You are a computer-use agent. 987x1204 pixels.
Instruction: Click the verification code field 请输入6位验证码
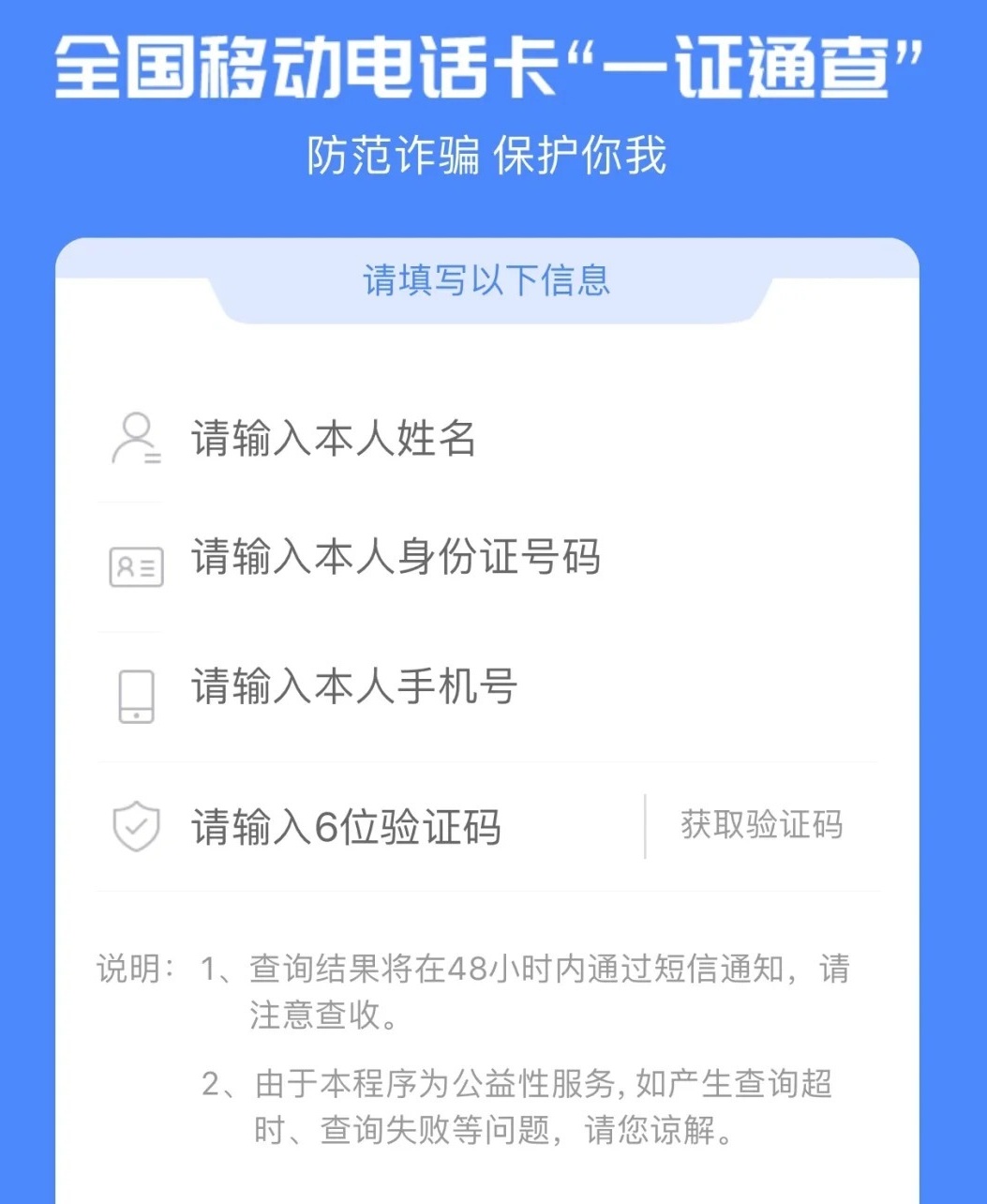[x=346, y=827]
